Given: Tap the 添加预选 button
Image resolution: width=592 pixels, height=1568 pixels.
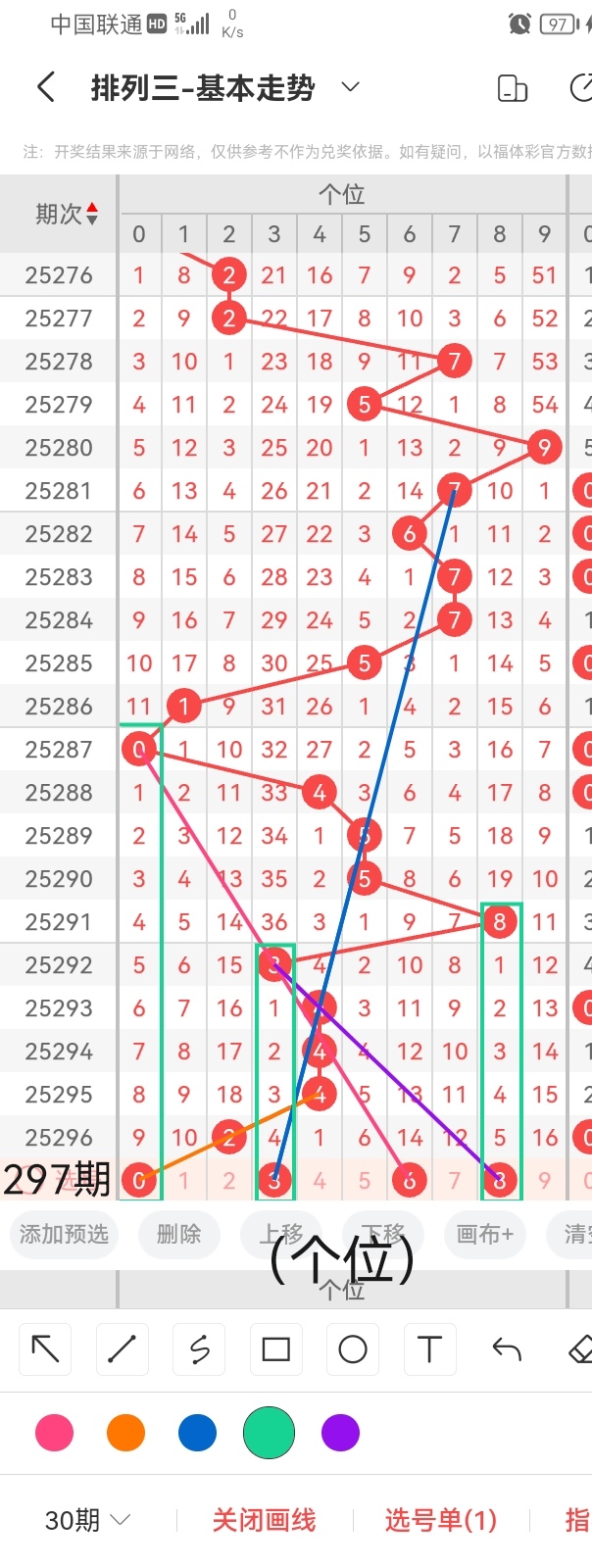Looking at the screenshot, I should pyautogui.click(x=64, y=1234).
